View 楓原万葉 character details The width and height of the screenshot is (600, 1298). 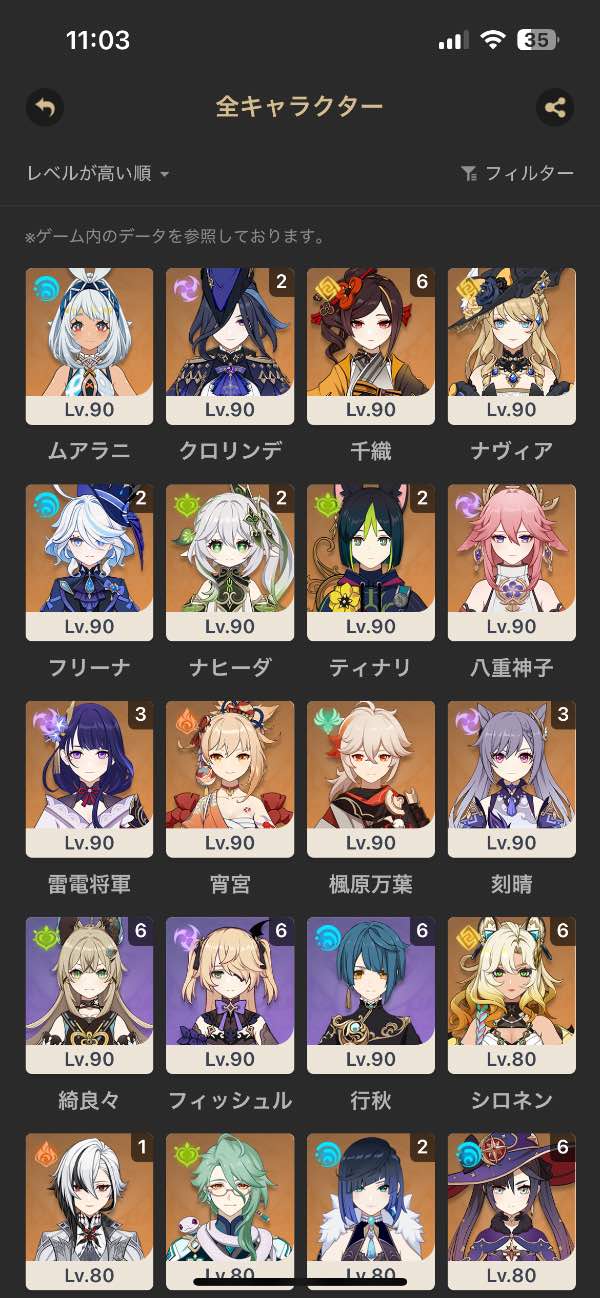pyautogui.click(x=371, y=779)
